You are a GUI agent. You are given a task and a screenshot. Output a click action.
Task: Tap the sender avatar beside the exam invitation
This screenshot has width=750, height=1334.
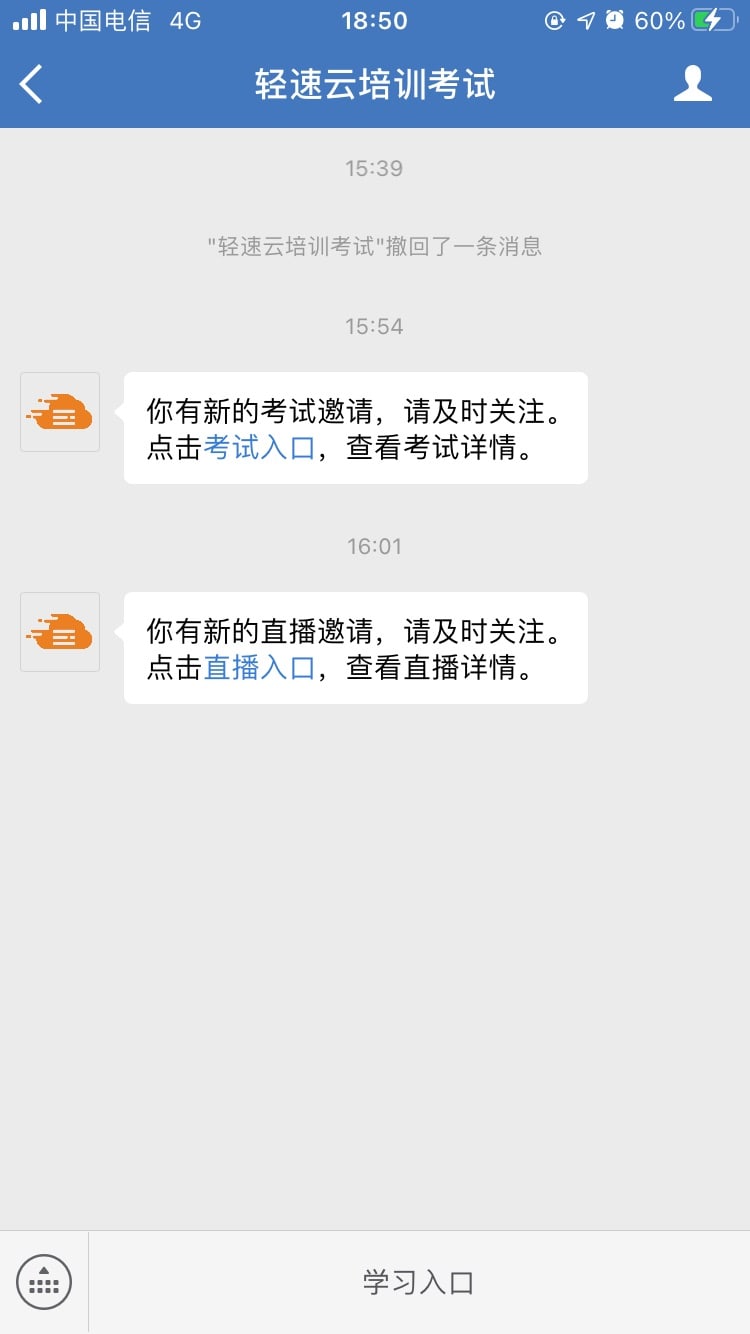[60, 412]
